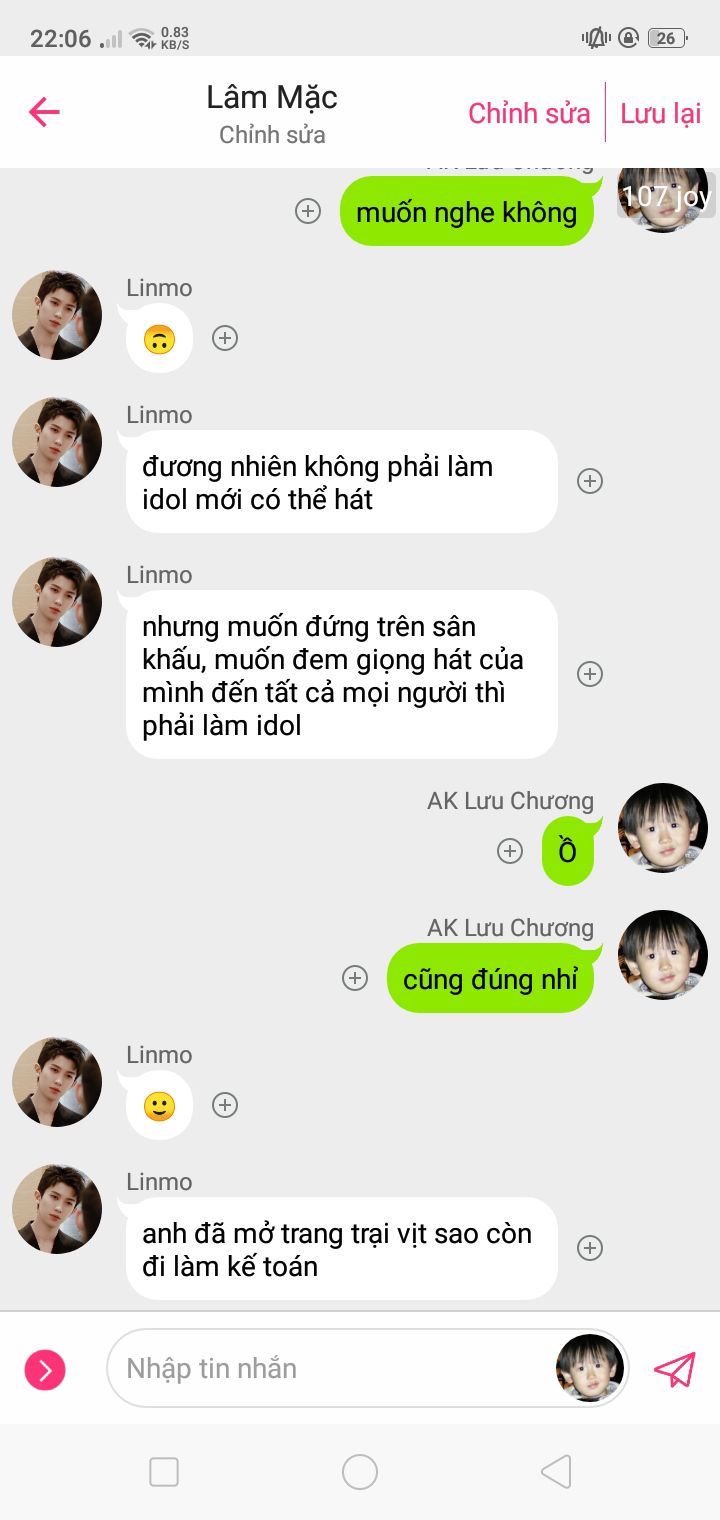Go to the system home screen

click(360, 1472)
